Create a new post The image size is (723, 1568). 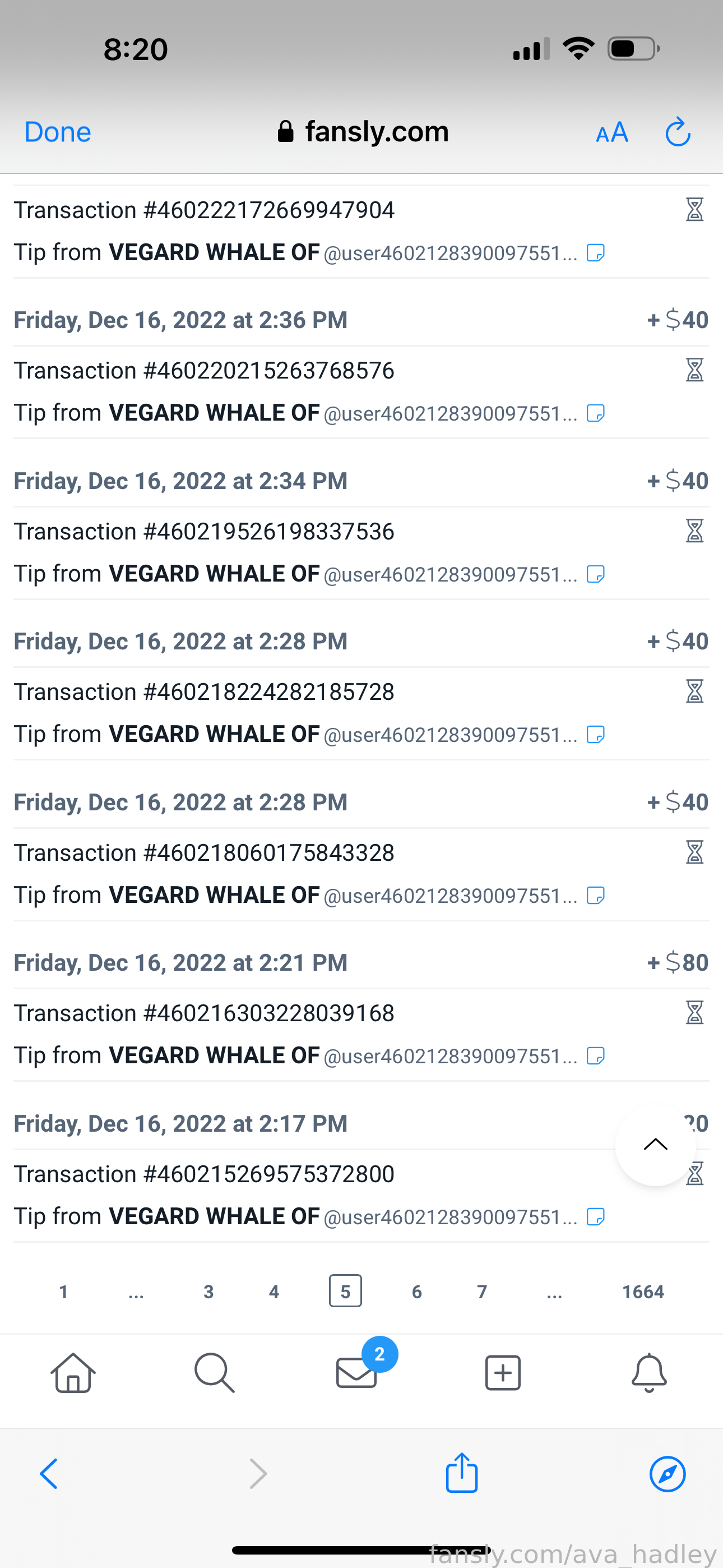[x=503, y=1373]
